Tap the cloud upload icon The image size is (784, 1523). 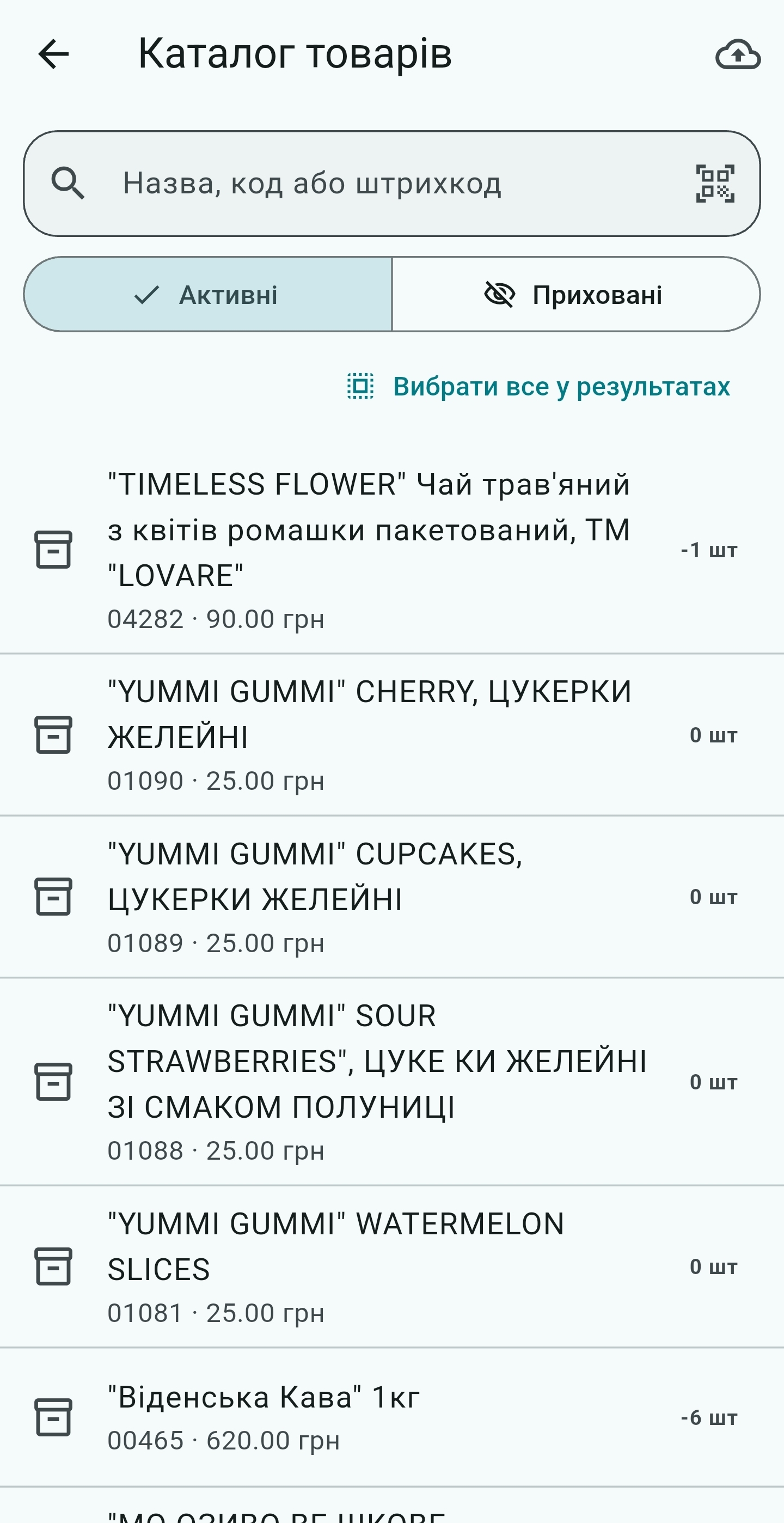point(738,54)
